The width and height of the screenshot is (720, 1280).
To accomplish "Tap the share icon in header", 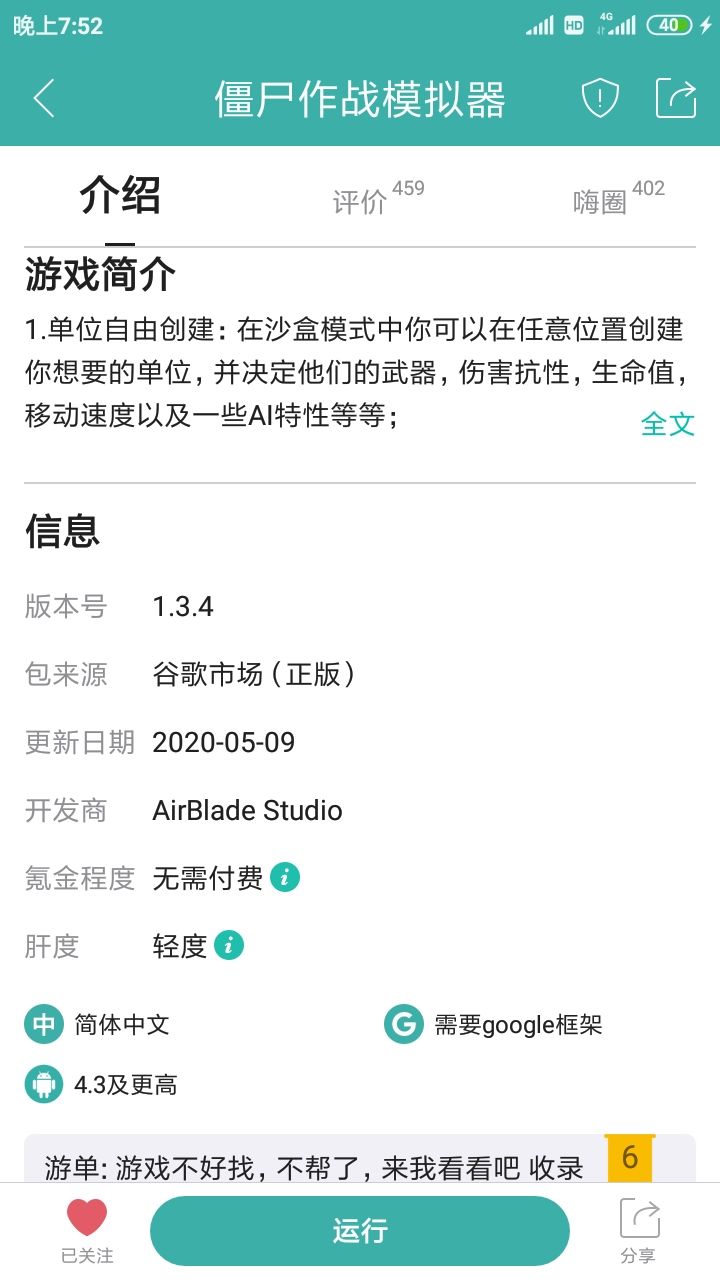I will pyautogui.click(x=676, y=98).
